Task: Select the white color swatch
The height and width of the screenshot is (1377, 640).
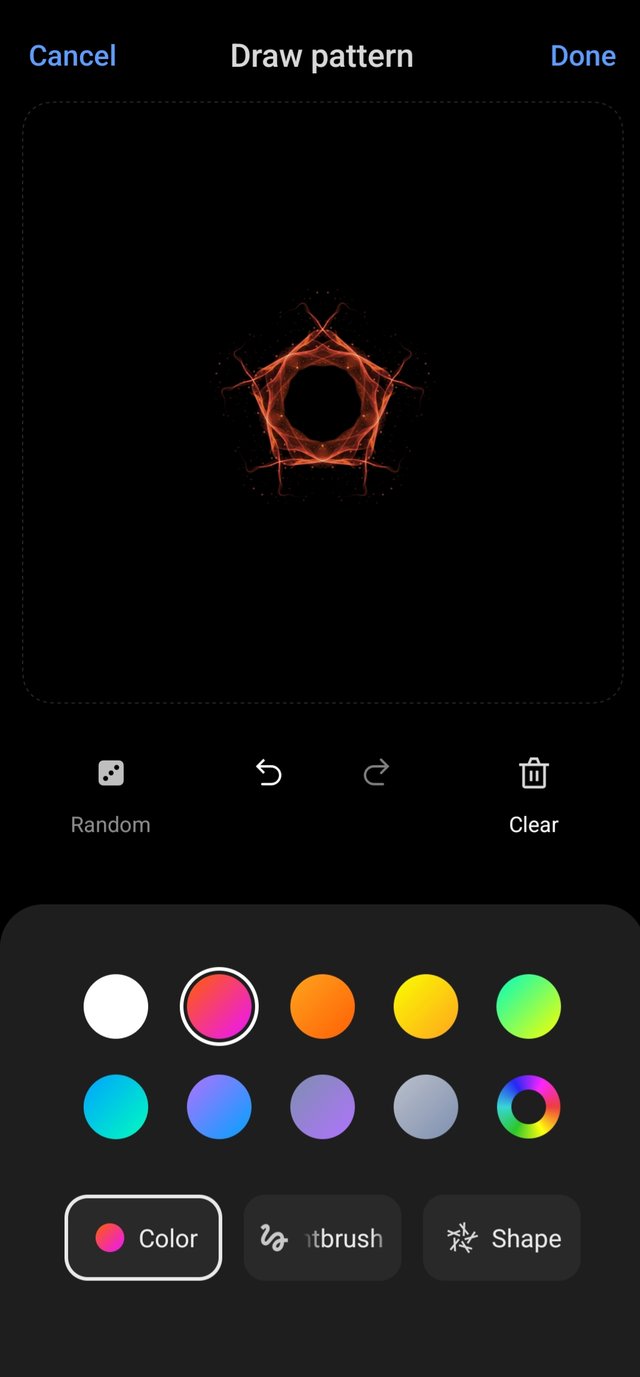Action: [116, 1006]
